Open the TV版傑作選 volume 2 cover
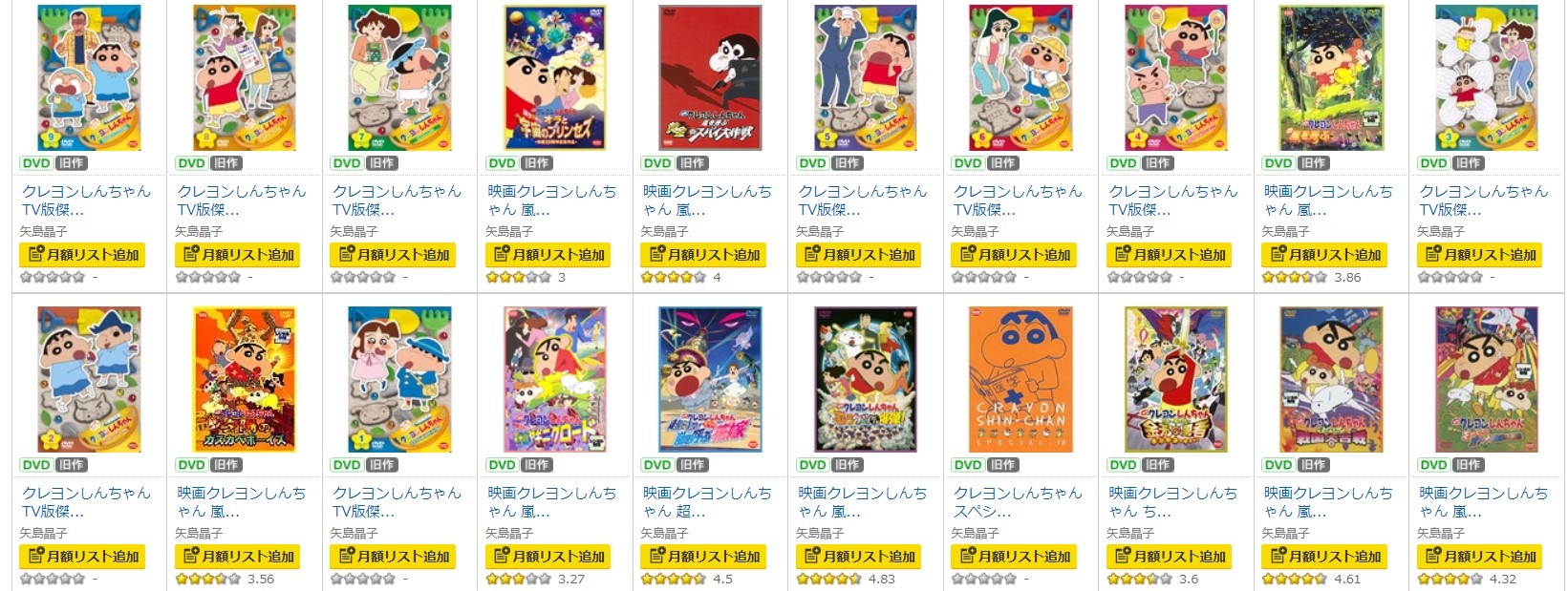 click(x=89, y=379)
